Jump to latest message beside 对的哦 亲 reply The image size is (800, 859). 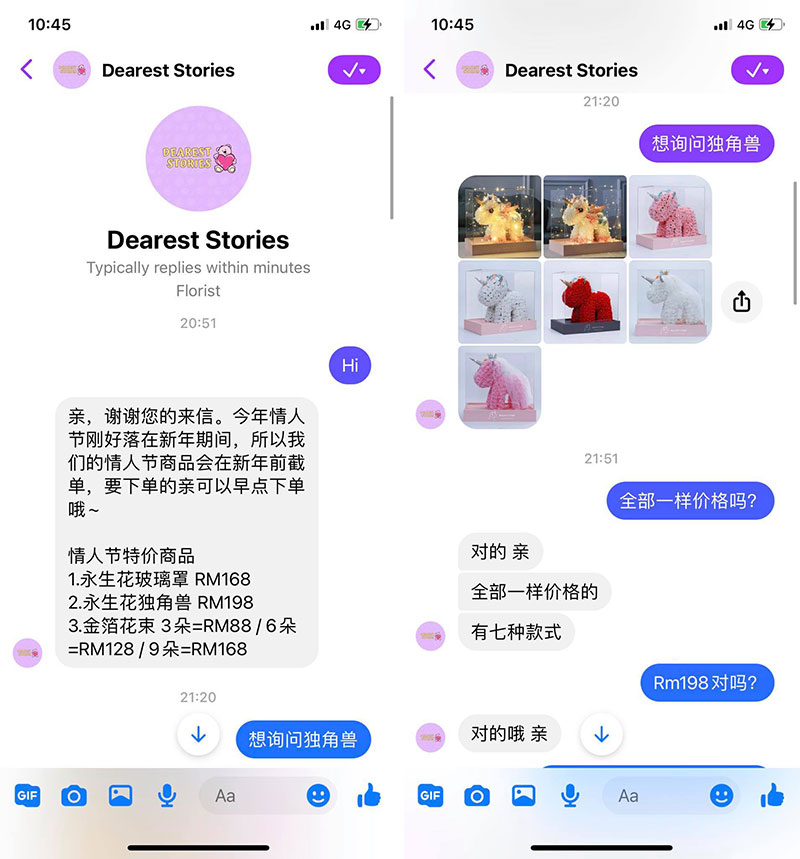click(x=601, y=735)
